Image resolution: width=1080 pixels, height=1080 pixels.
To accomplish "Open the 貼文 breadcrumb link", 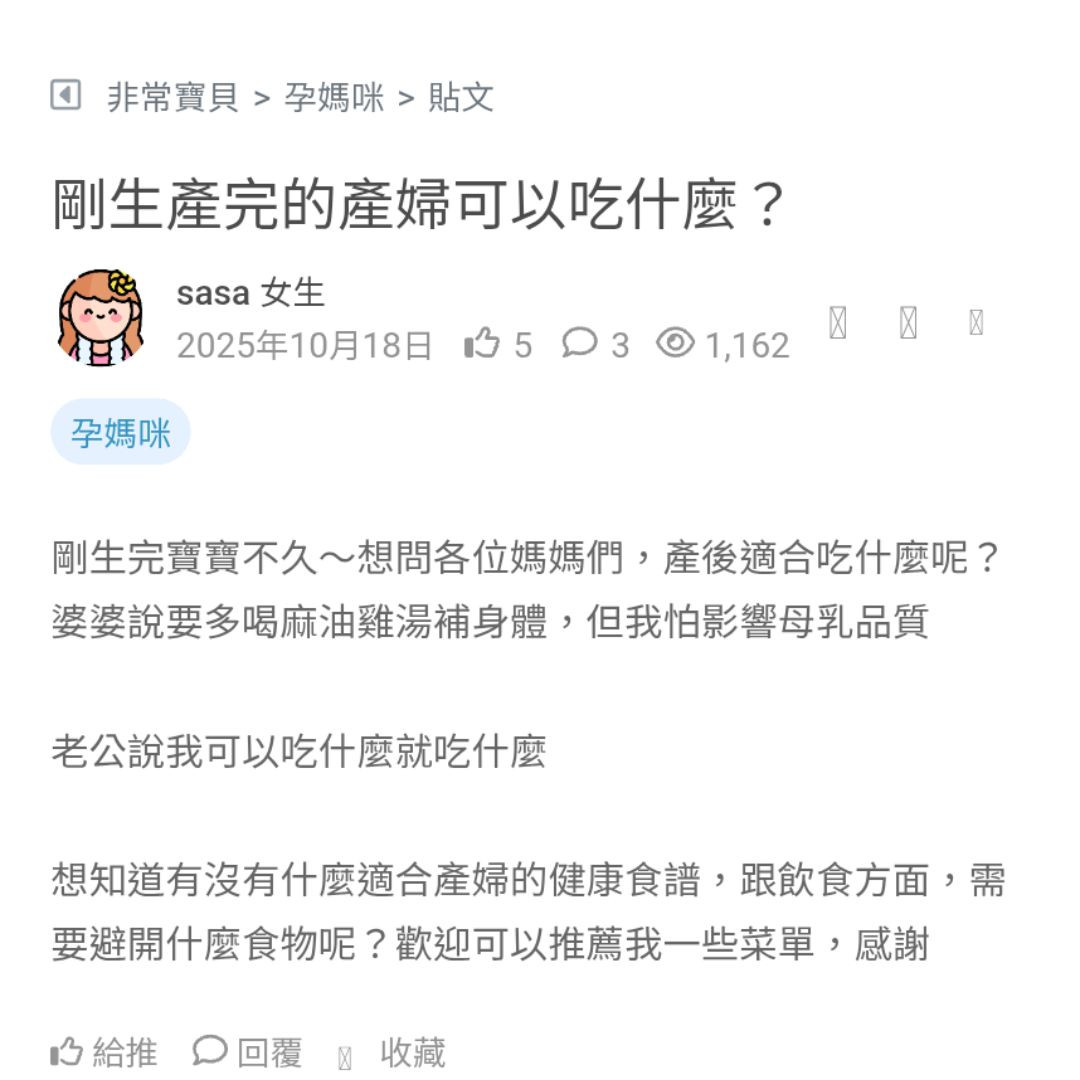I will pos(461,98).
